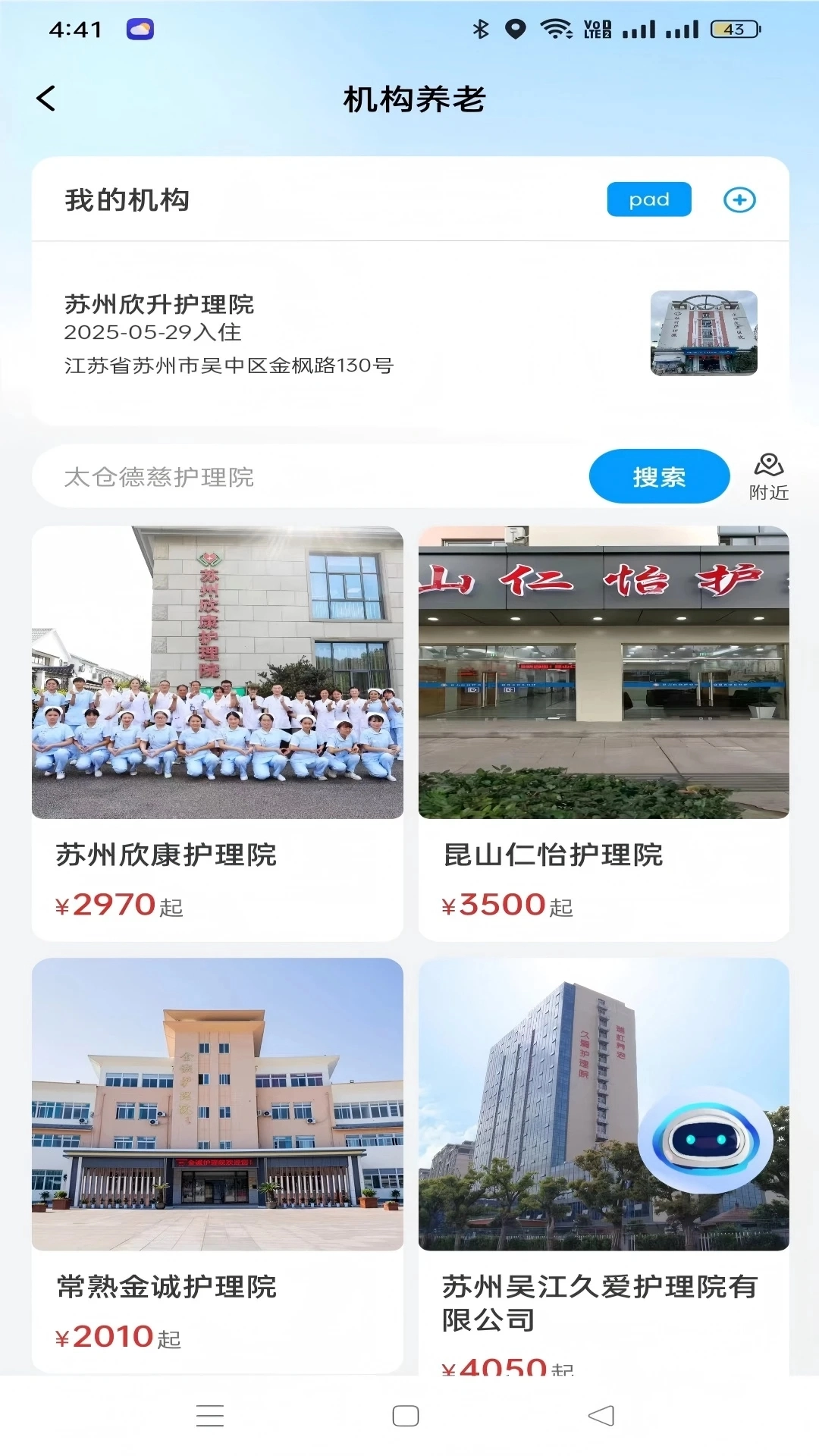Open system recent apps menu
The height and width of the screenshot is (1456, 819).
click(x=210, y=1416)
